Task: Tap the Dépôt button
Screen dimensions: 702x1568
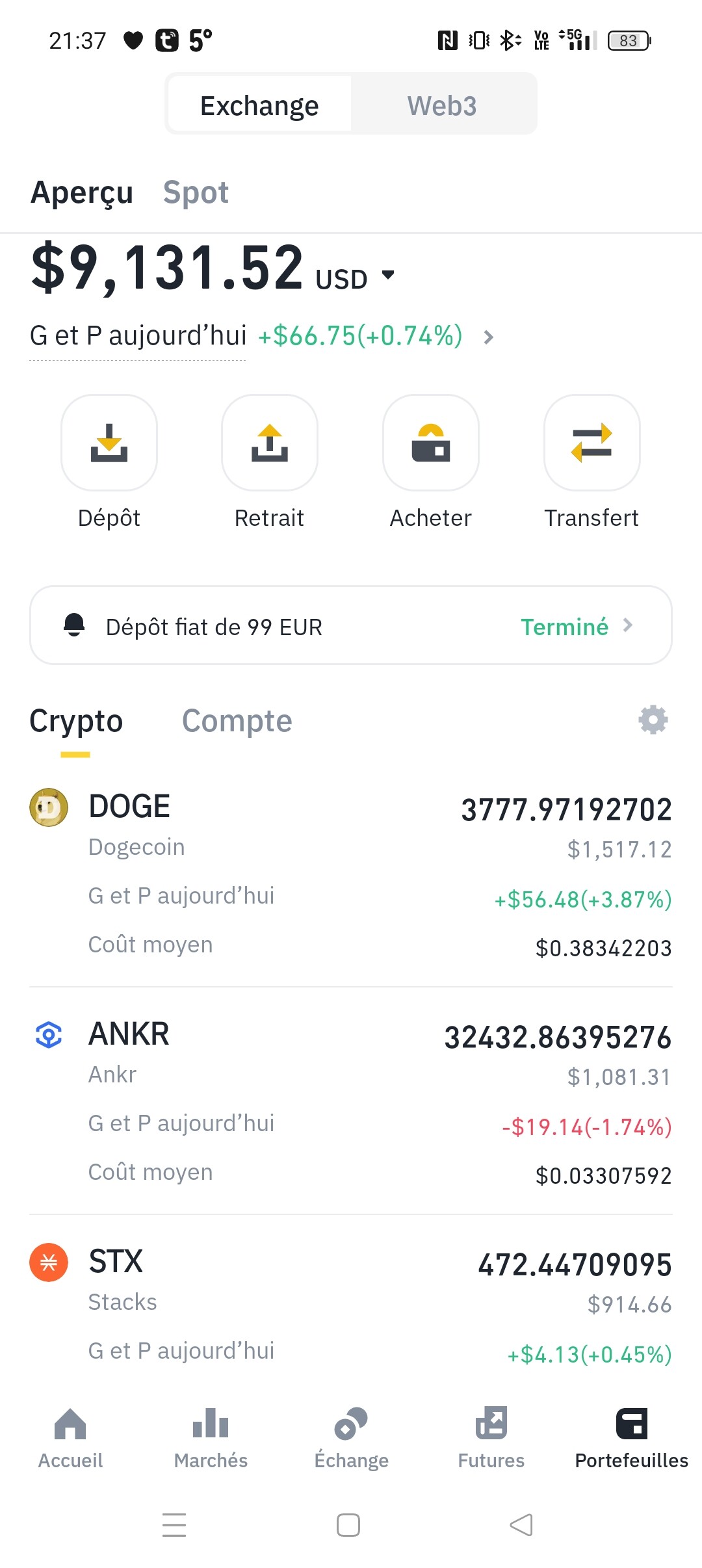Action: (109, 462)
